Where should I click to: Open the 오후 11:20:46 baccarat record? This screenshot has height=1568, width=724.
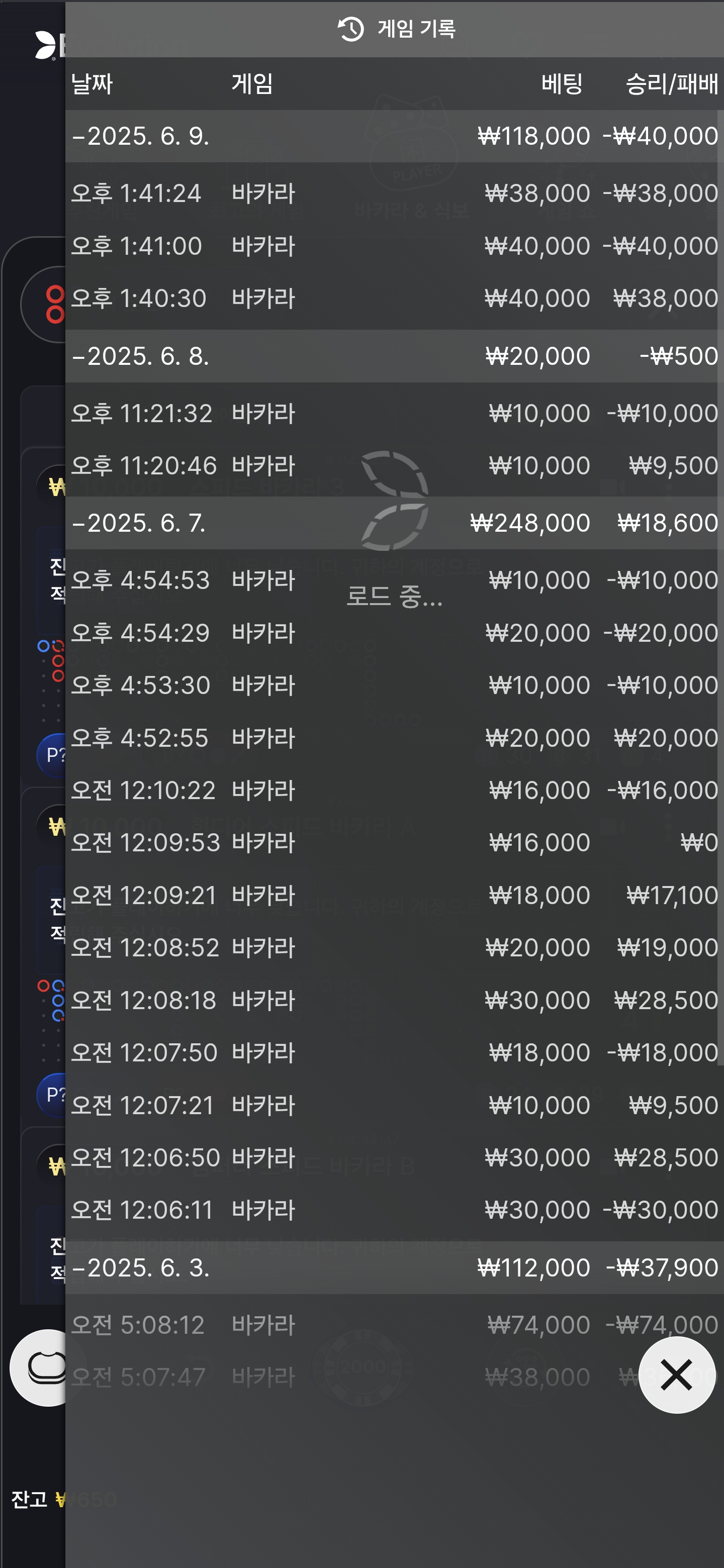(x=395, y=466)
